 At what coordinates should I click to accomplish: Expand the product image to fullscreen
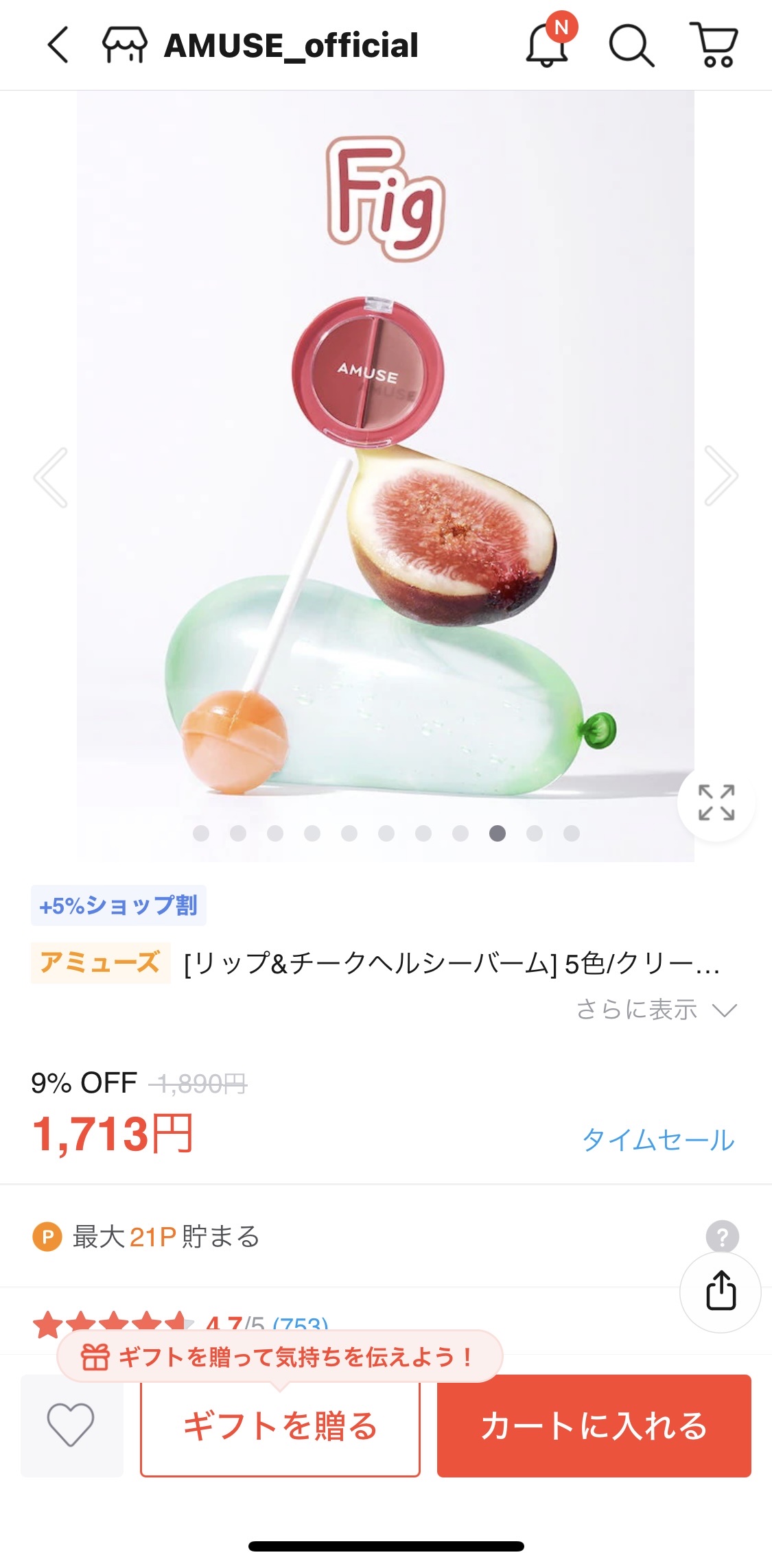coord(716,803)
